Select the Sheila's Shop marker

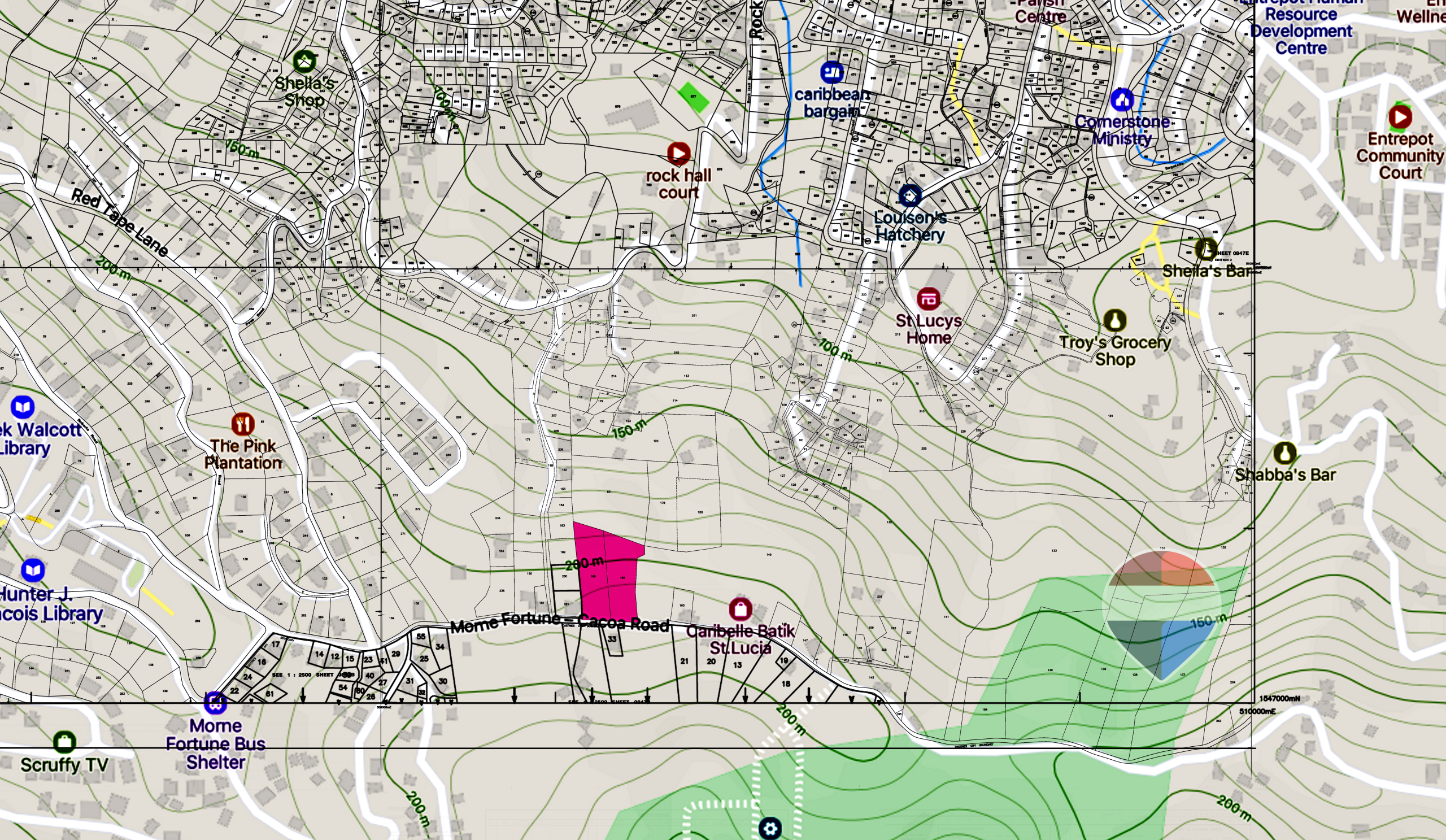pos(304,62)
